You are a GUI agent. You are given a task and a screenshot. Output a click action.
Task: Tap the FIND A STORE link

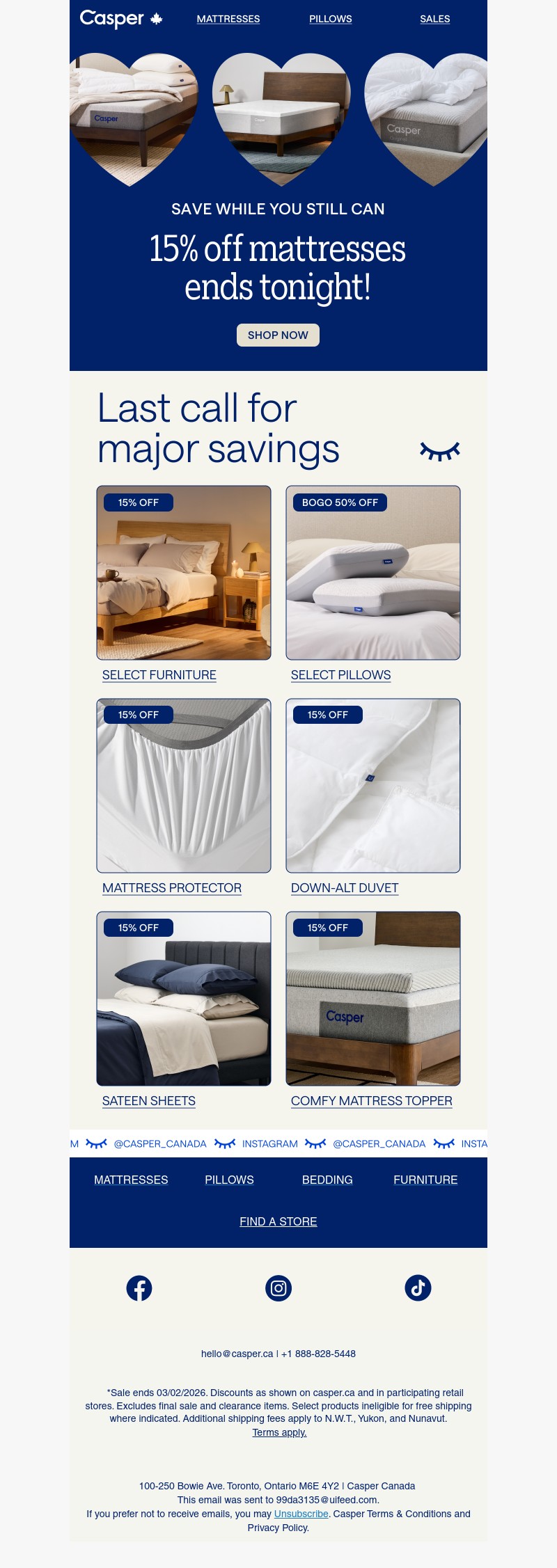[278, 1221]
